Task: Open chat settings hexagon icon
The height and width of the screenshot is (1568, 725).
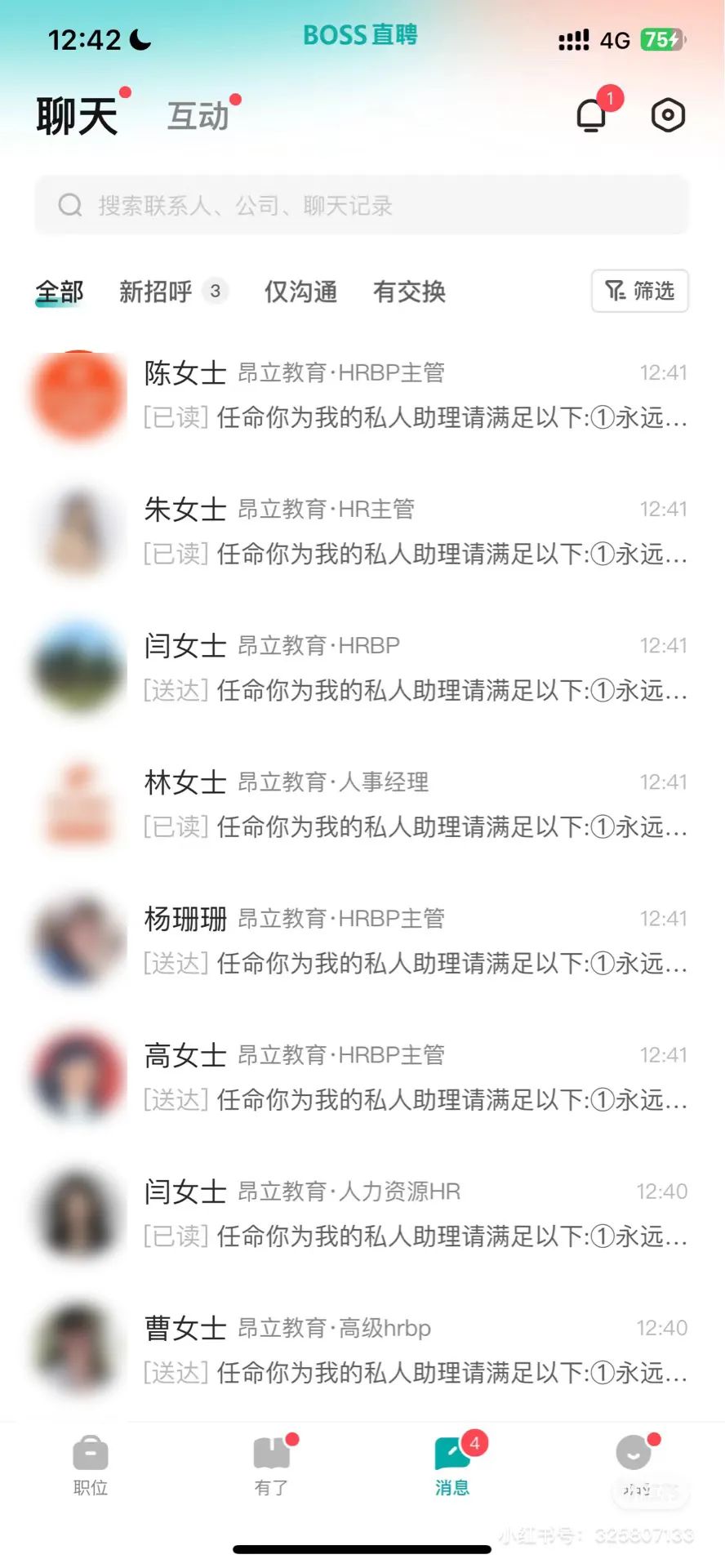Action: coord(668,115)
